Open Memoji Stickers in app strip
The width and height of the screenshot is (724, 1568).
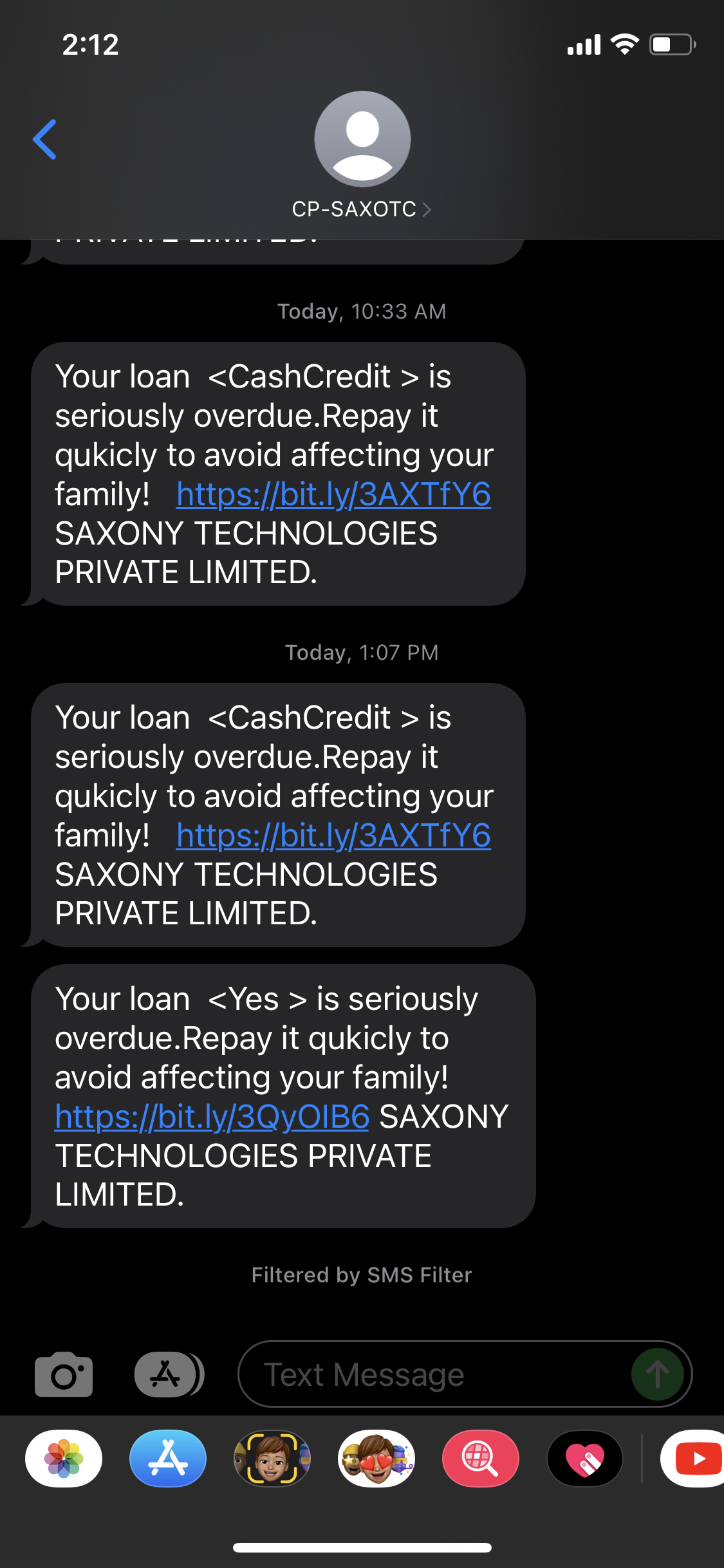376,1459
